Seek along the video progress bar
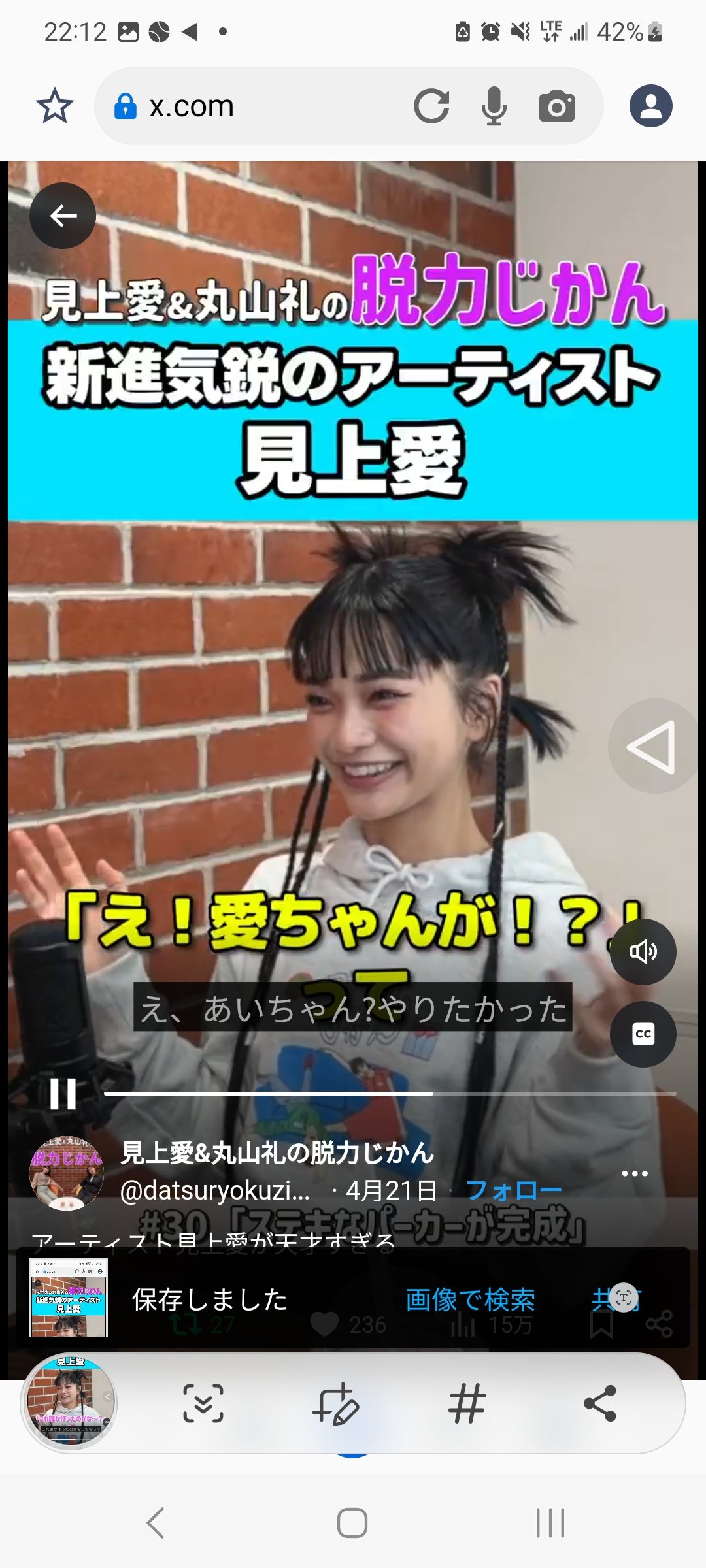 point(390,1093)
